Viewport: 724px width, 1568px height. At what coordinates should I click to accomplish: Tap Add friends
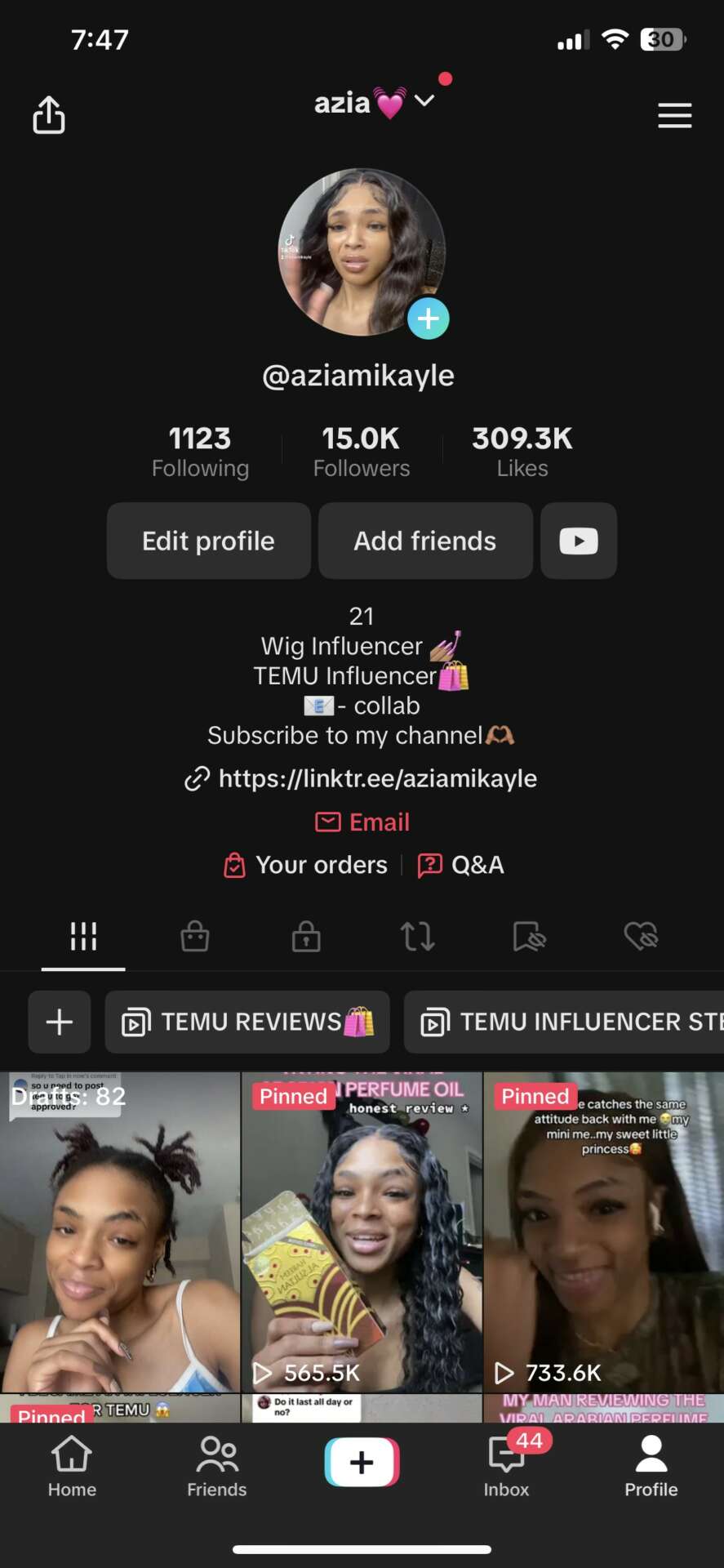pos(424,541)
